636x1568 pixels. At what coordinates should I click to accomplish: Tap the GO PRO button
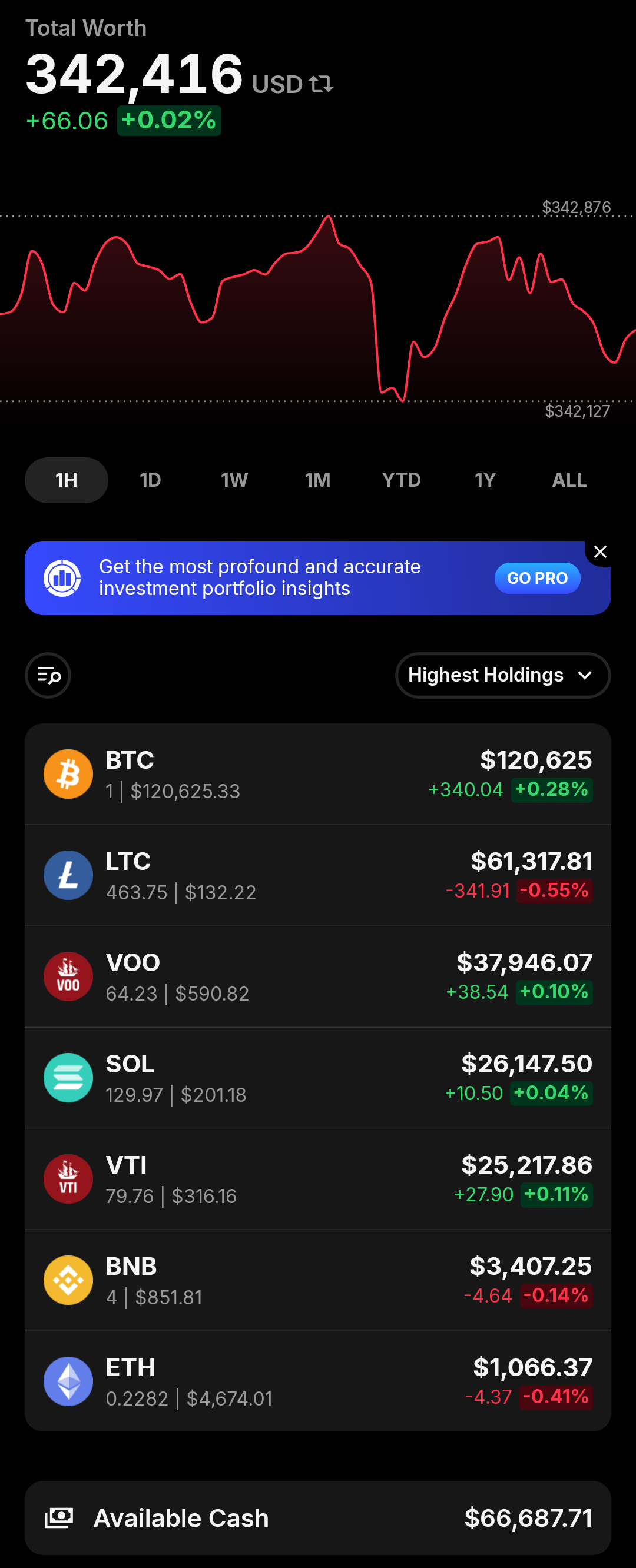tap(536, 577)
